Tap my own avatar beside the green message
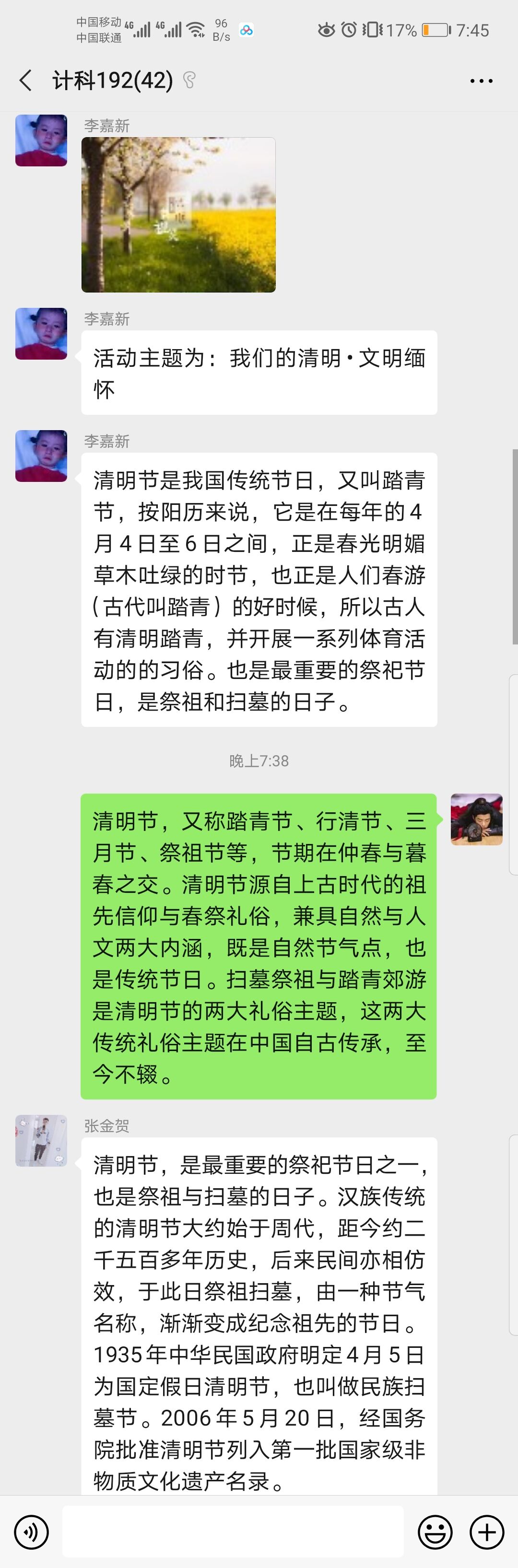Screen dimensions: 518x1568 pos(476,819)
